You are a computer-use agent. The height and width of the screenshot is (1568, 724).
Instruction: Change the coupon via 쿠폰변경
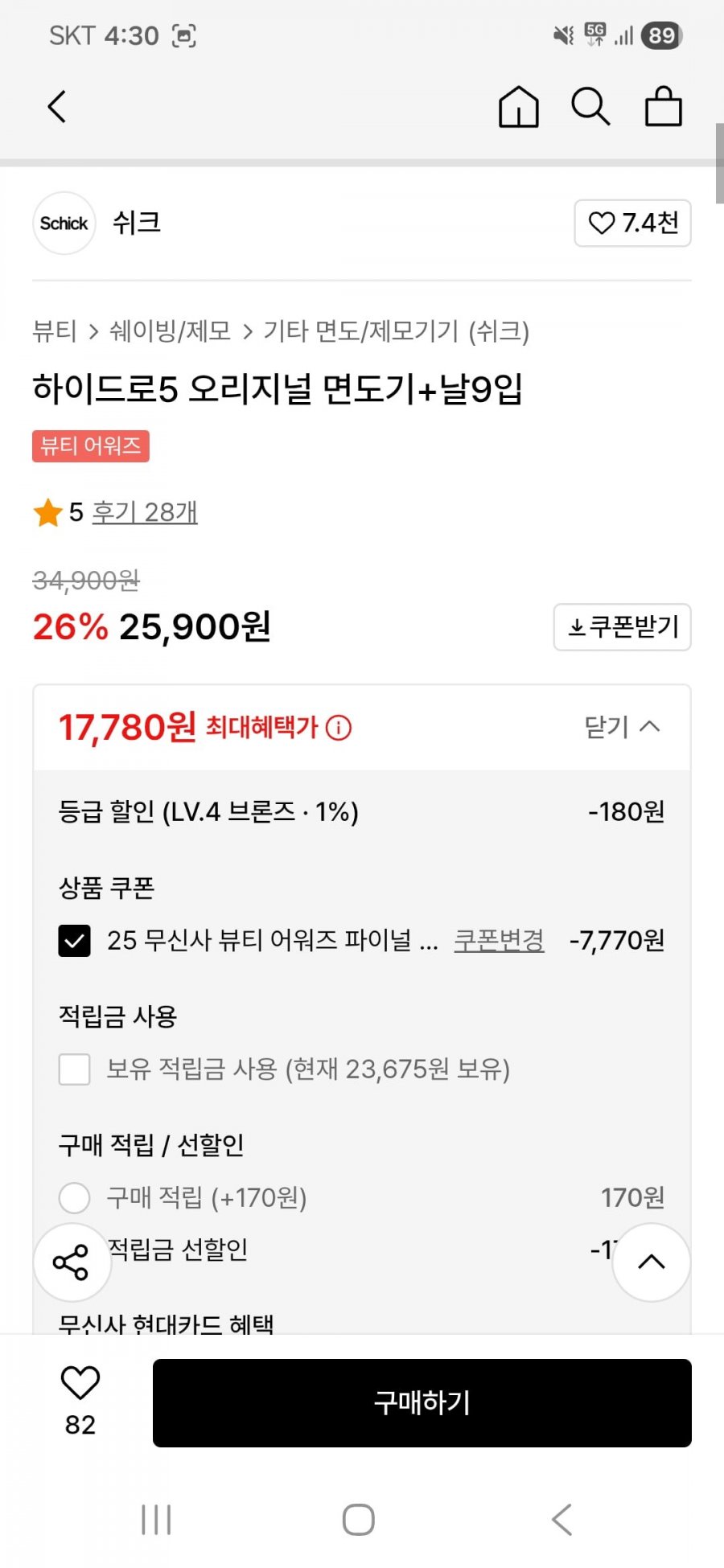click(499, 940)
